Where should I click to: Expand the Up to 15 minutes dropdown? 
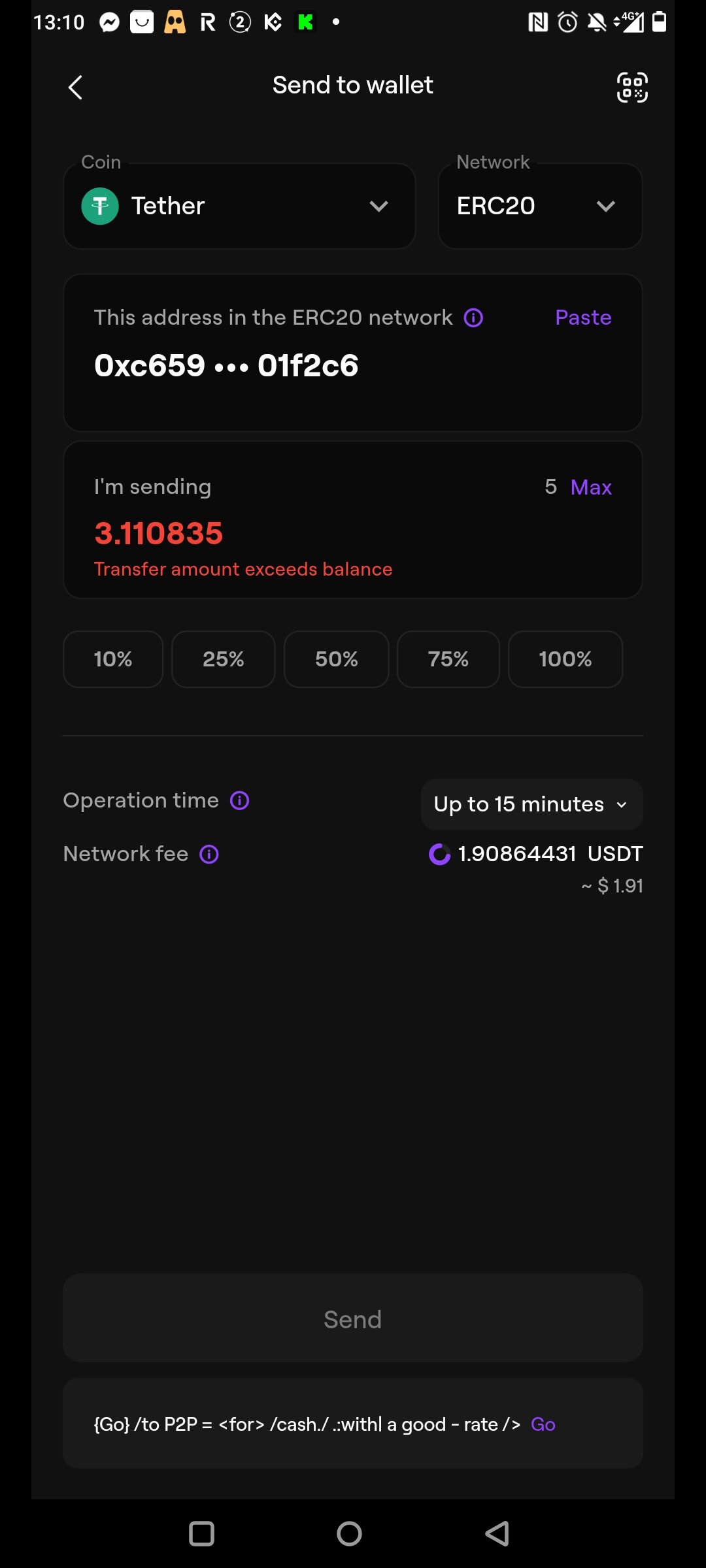tap(531, 804)
